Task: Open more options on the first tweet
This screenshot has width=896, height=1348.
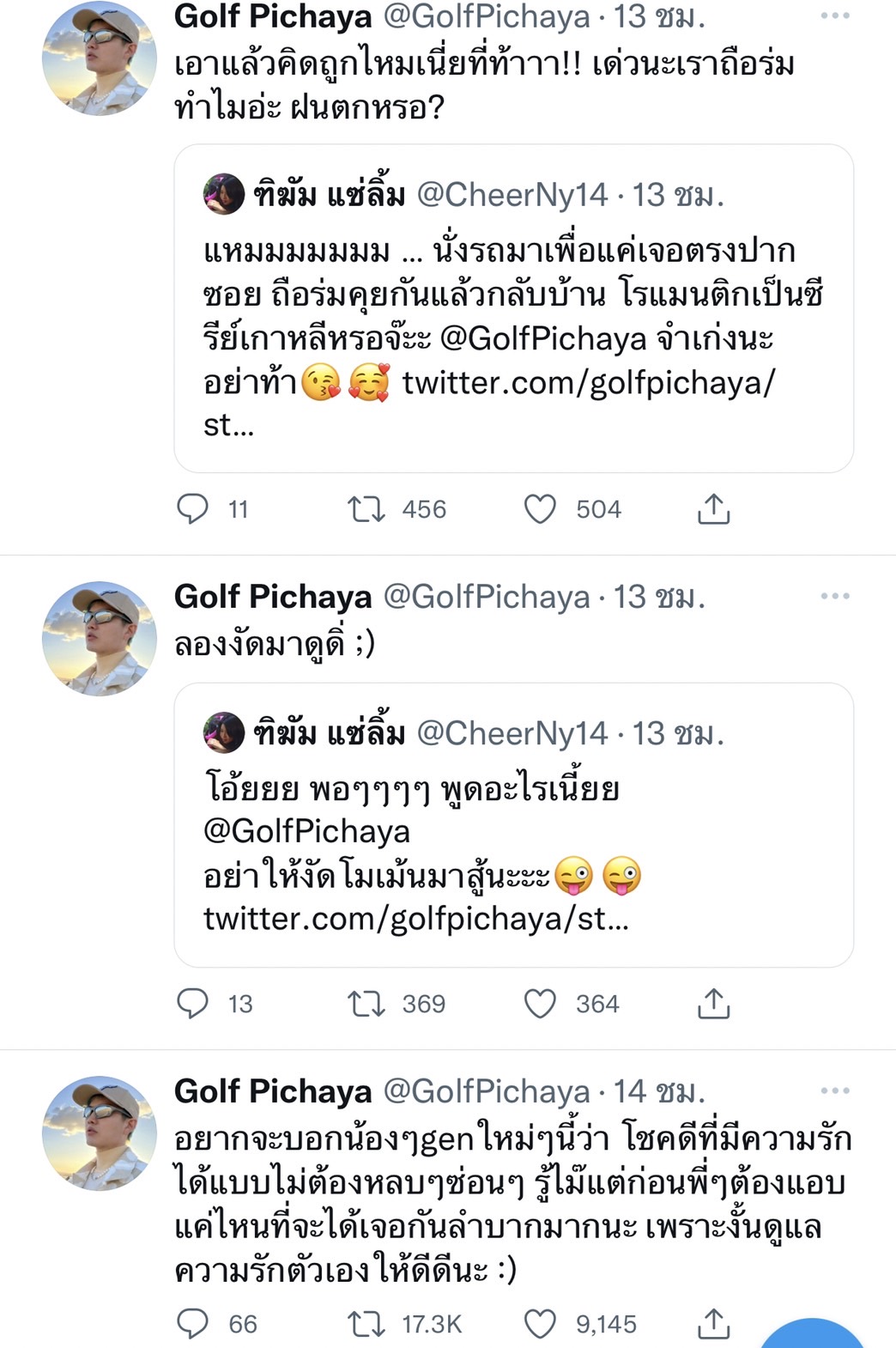Action: coord(834,15)
